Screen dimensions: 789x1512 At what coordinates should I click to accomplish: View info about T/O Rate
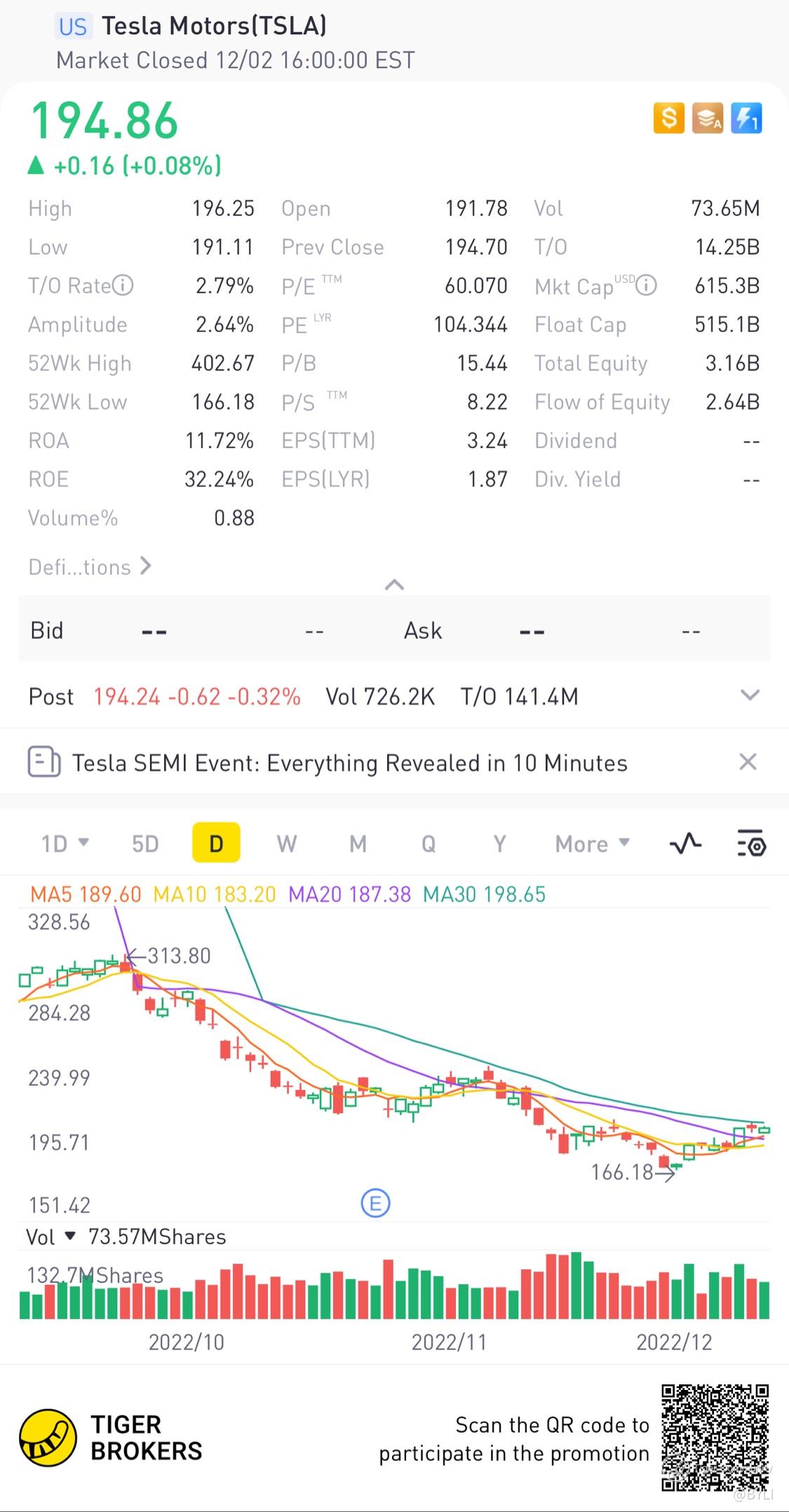click(123, 285)
